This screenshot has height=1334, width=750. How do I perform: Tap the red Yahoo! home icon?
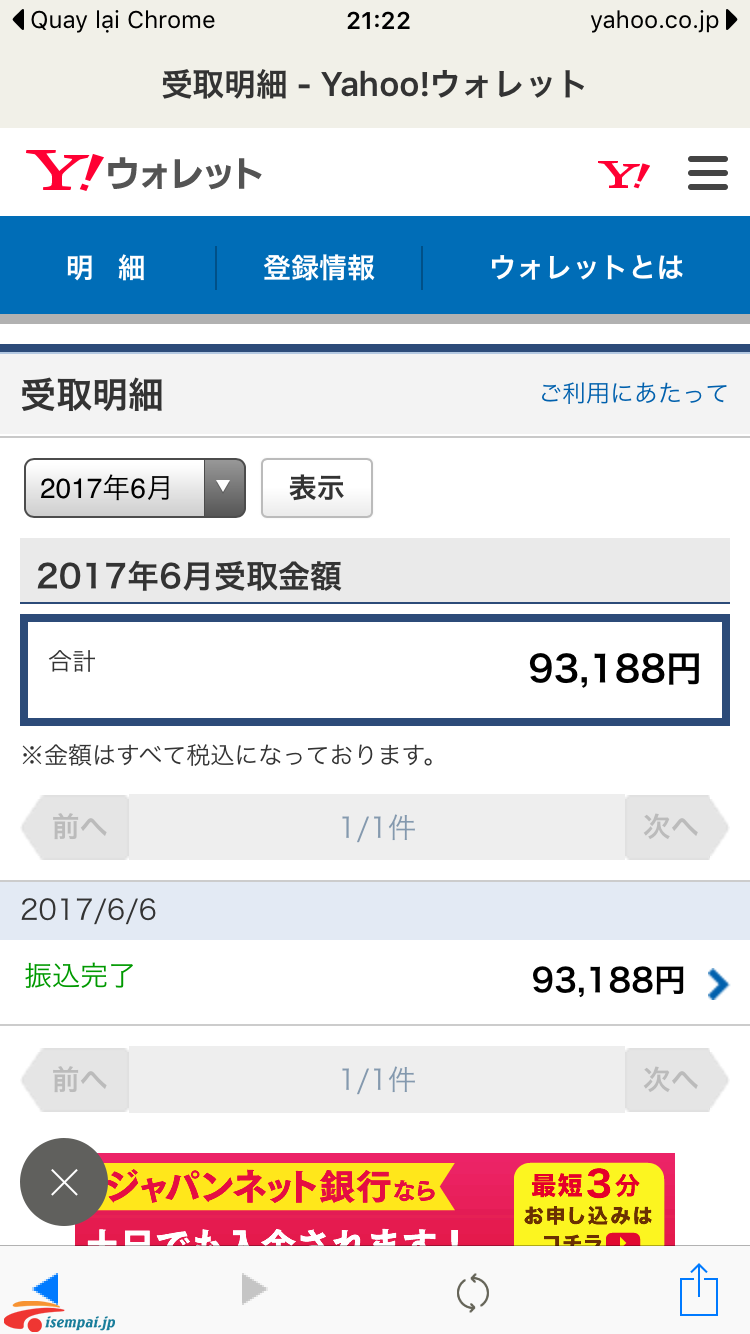click(624, 174)
